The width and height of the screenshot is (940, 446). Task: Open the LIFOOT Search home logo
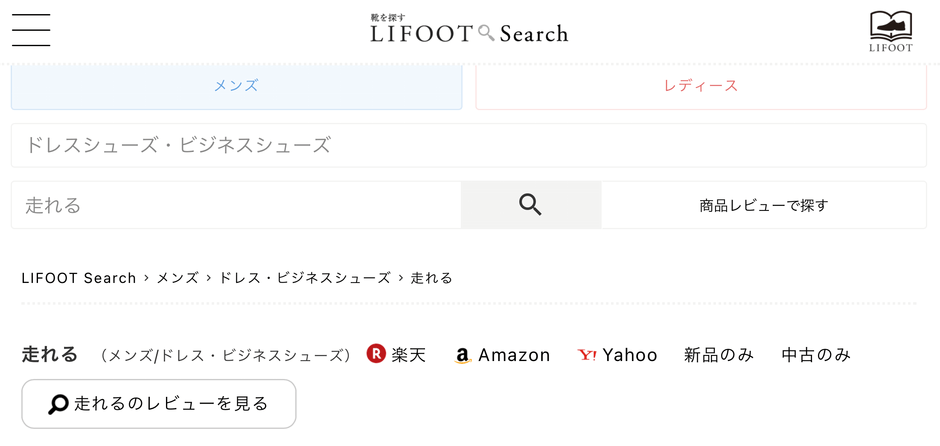[469, 31]
